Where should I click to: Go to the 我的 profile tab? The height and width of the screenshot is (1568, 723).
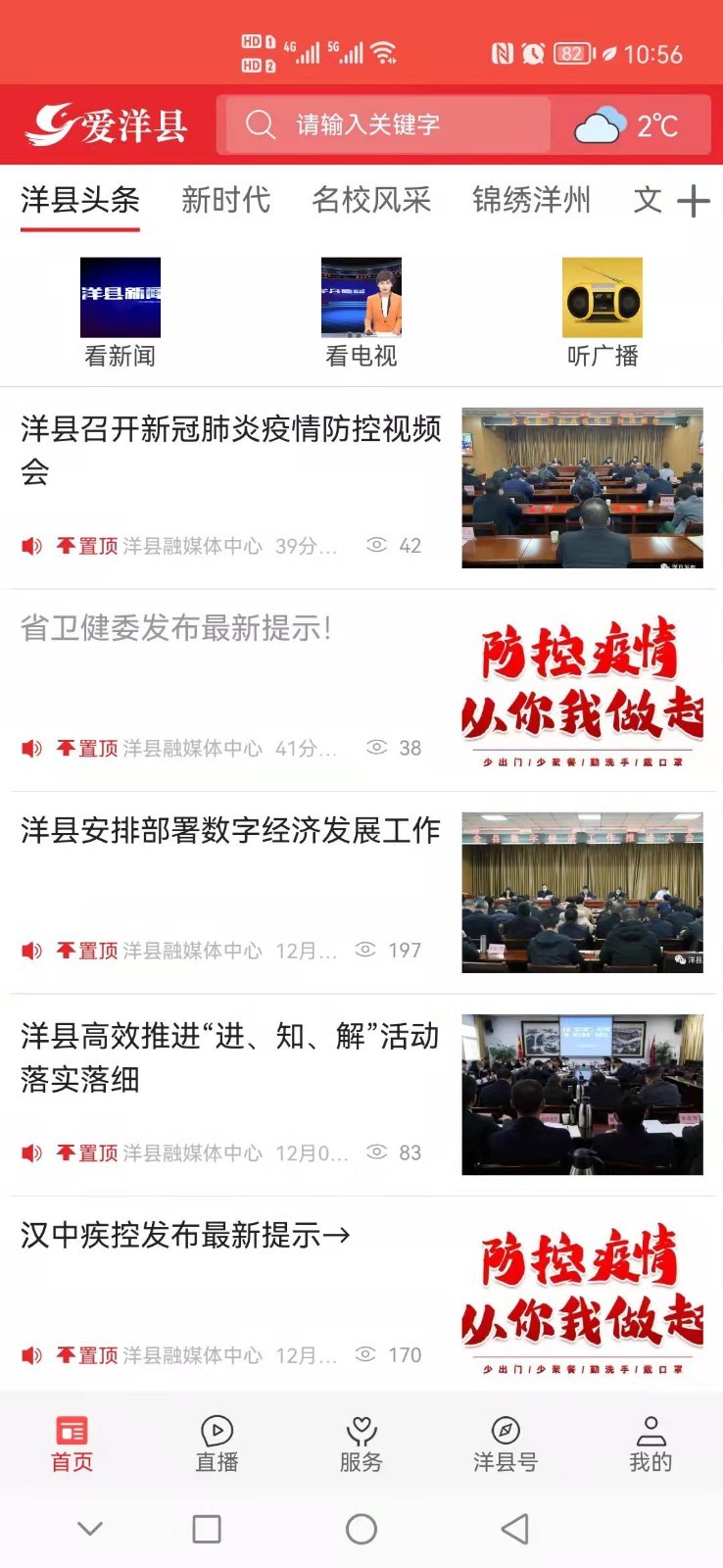(651, 1444)
